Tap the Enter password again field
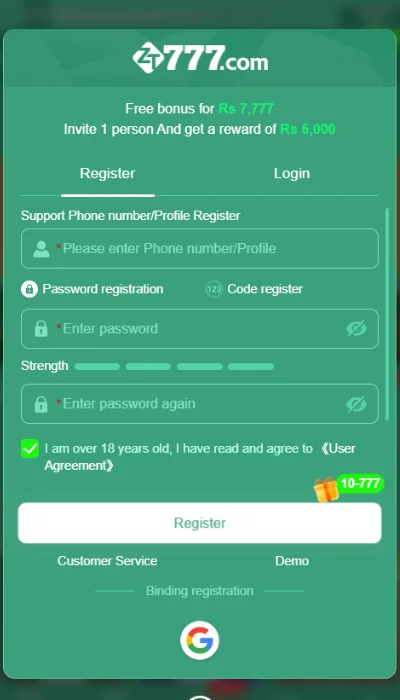Screen dimensions: 400x700 click(x=200, y=404)
